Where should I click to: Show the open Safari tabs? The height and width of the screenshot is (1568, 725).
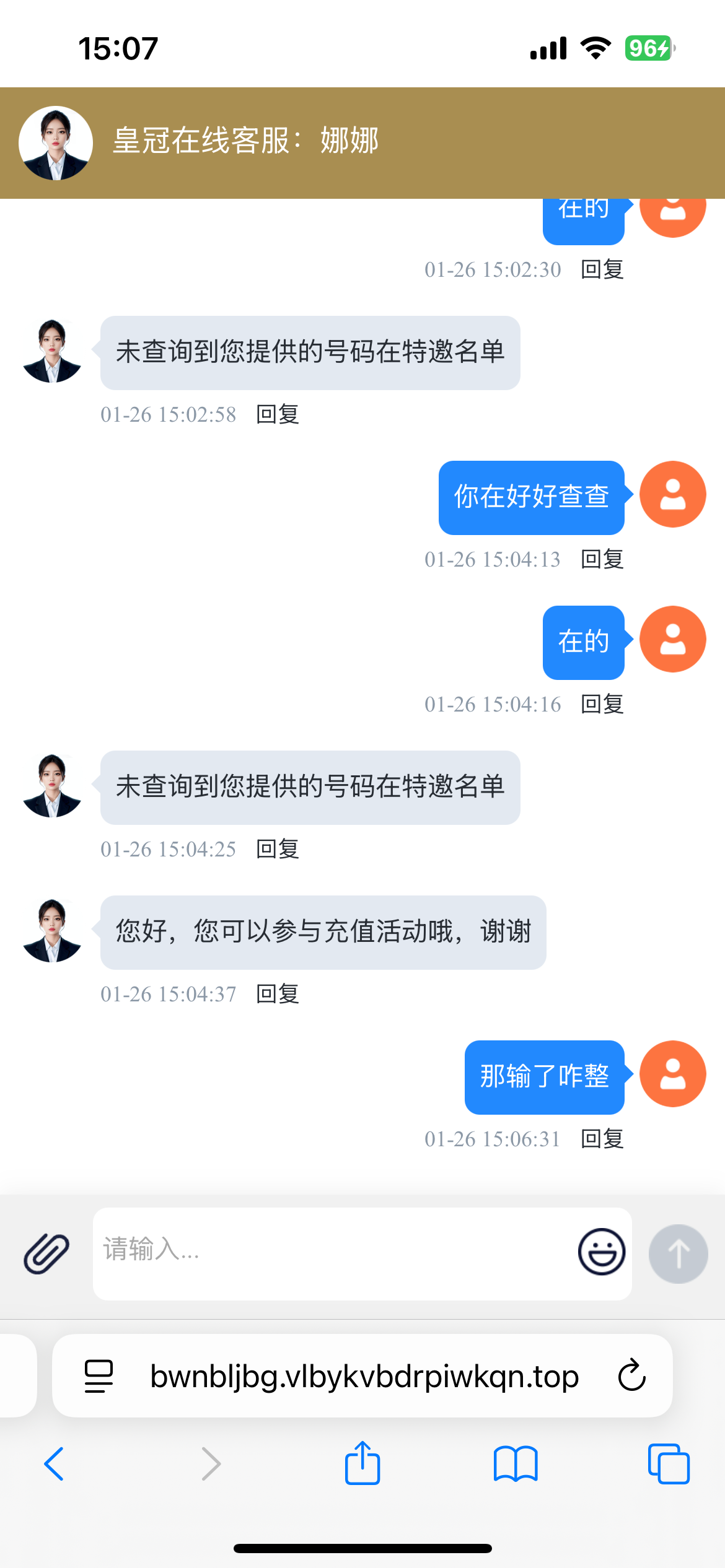(669, 1464)
